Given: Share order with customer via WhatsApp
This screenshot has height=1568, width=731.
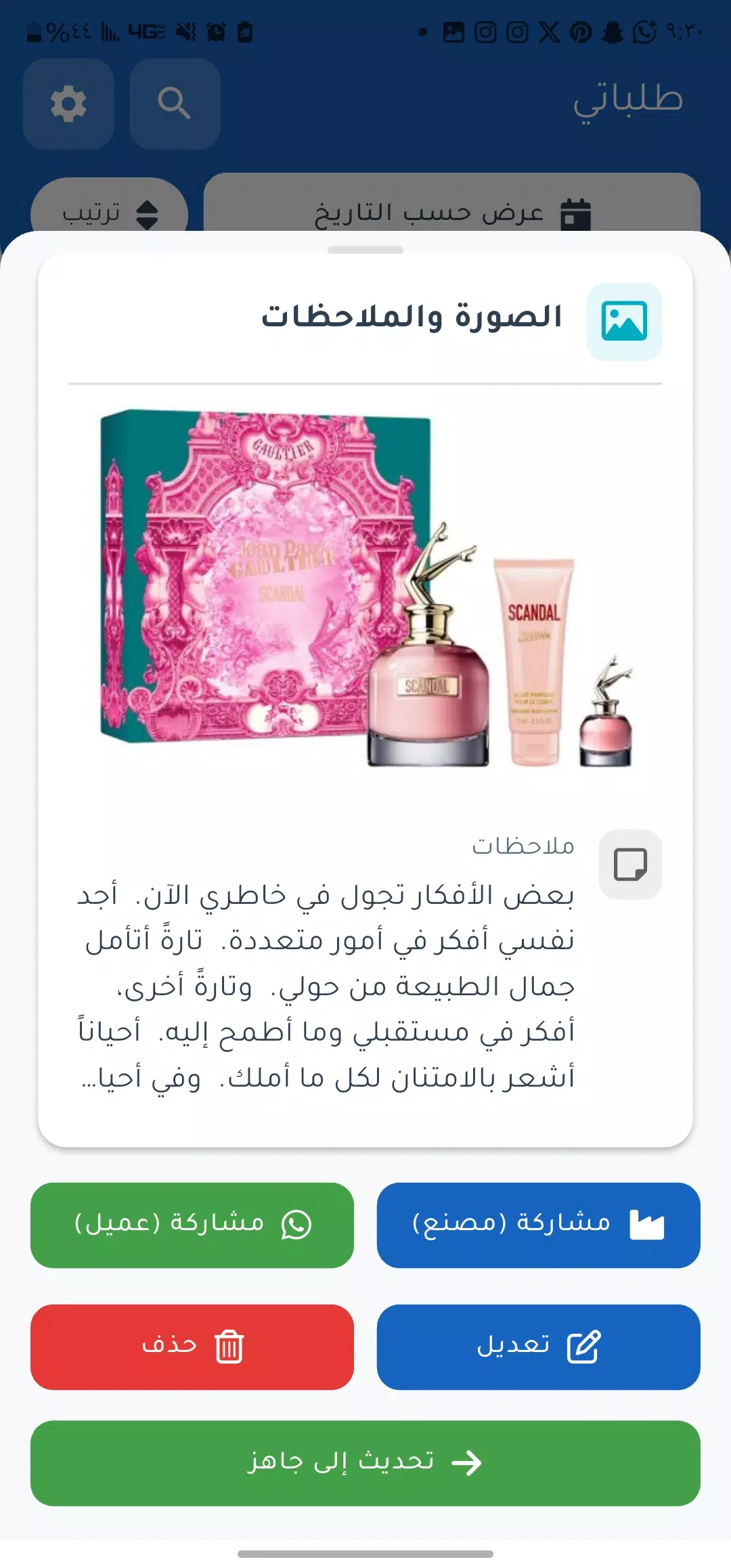Looking at the screenshot, I should [x=192, y=1225].
